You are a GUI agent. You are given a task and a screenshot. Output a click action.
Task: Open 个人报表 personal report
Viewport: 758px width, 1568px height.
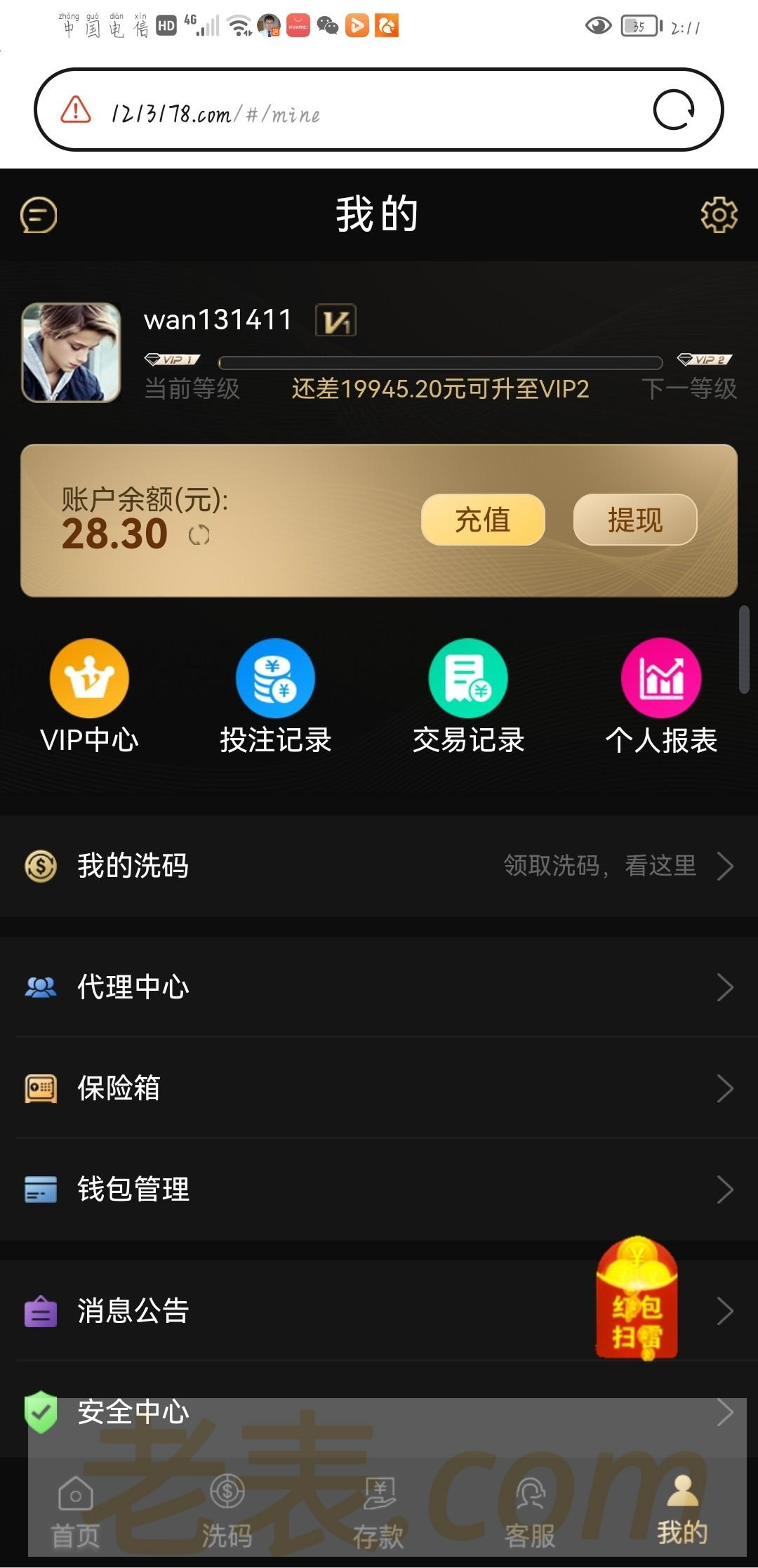point(661,695)
